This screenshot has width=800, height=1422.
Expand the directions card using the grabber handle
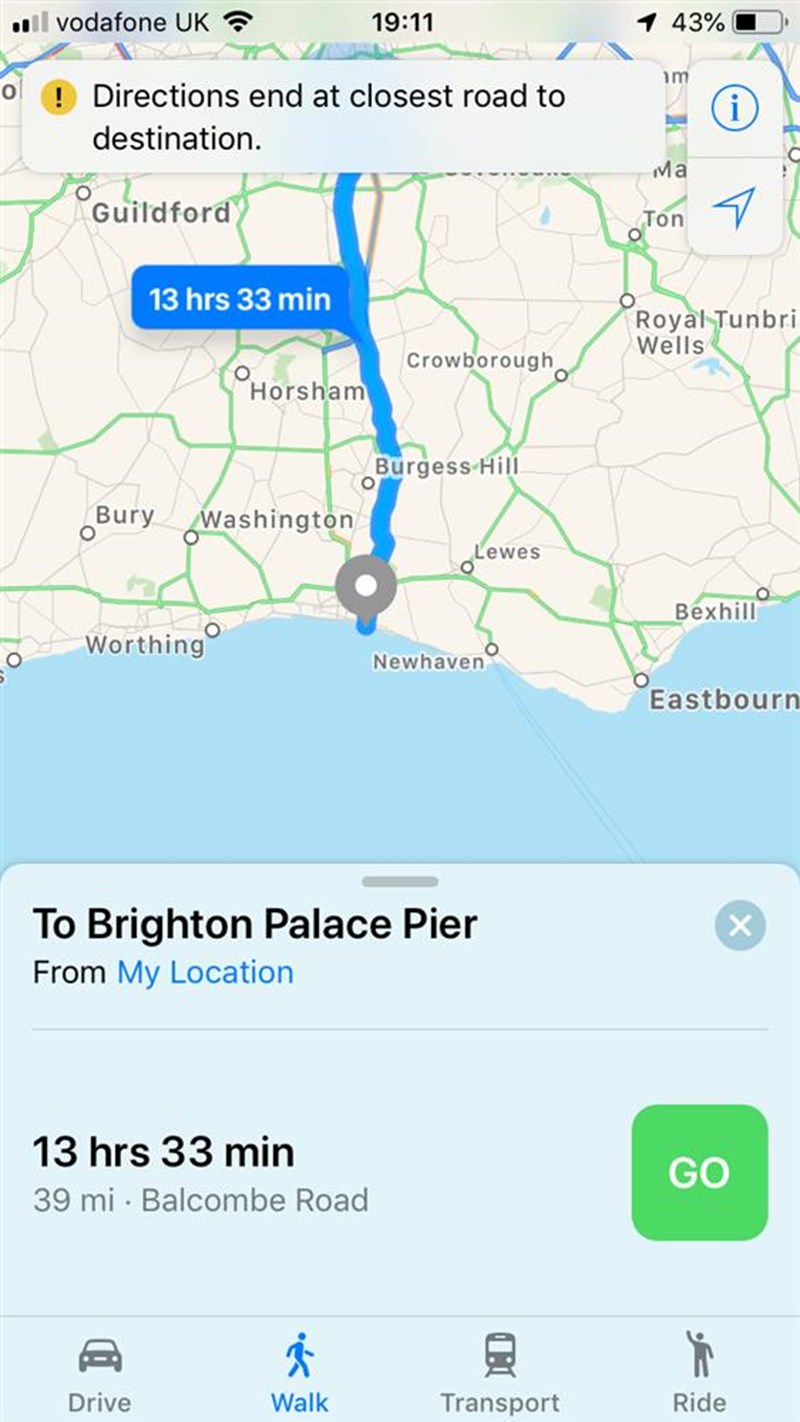click(400, 882)
